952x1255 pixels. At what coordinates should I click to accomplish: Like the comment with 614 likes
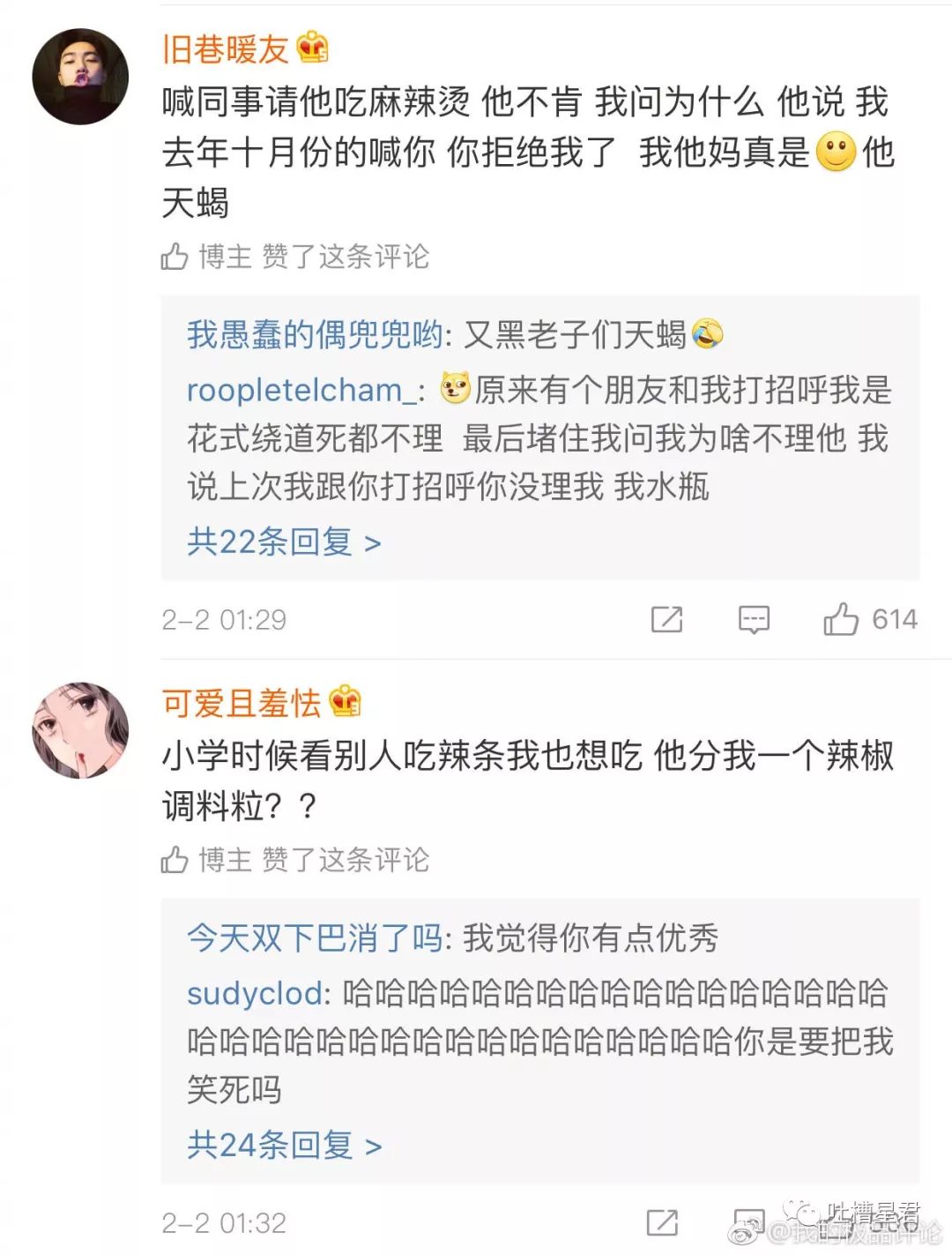click(842, 620)
